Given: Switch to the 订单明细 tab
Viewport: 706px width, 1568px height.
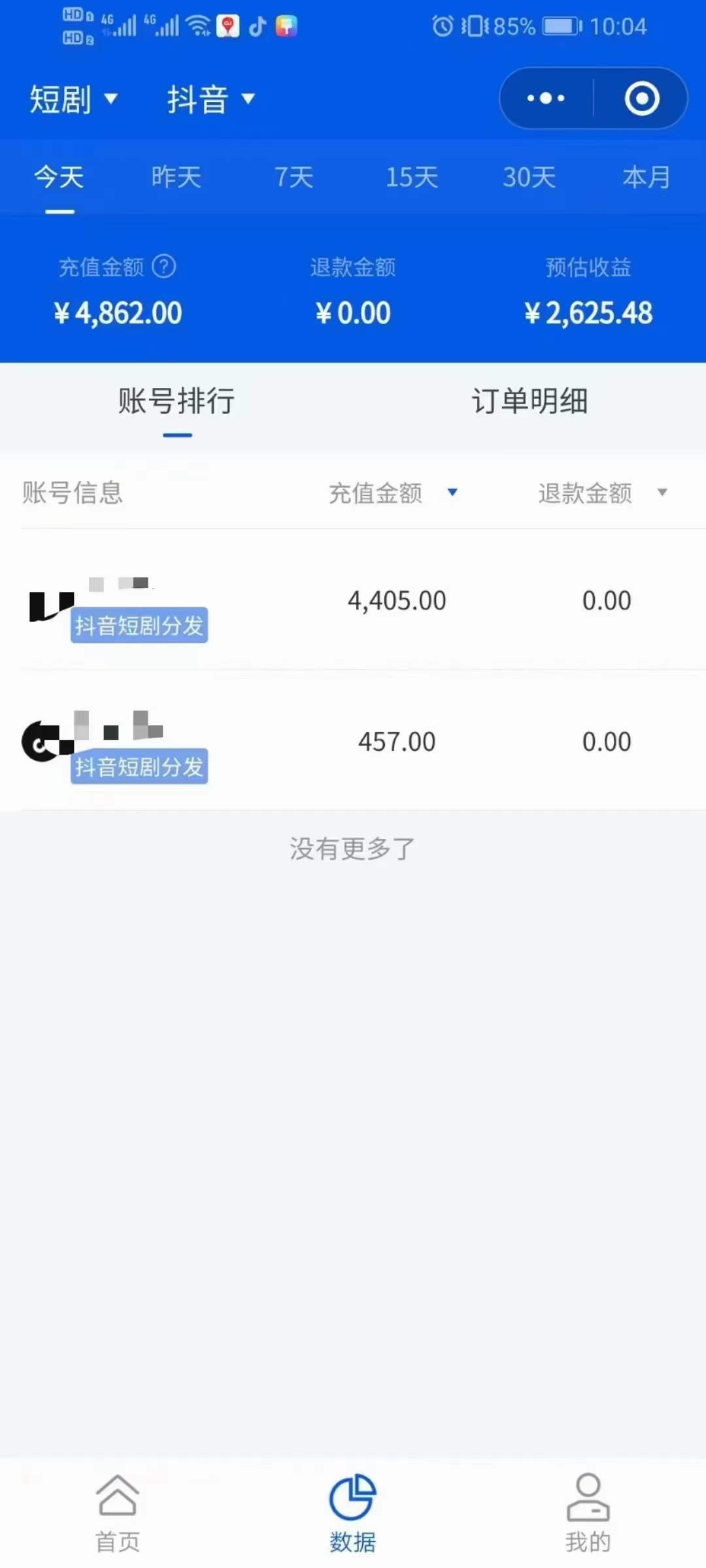Looking at the screenshot, I should coord(529,401).
